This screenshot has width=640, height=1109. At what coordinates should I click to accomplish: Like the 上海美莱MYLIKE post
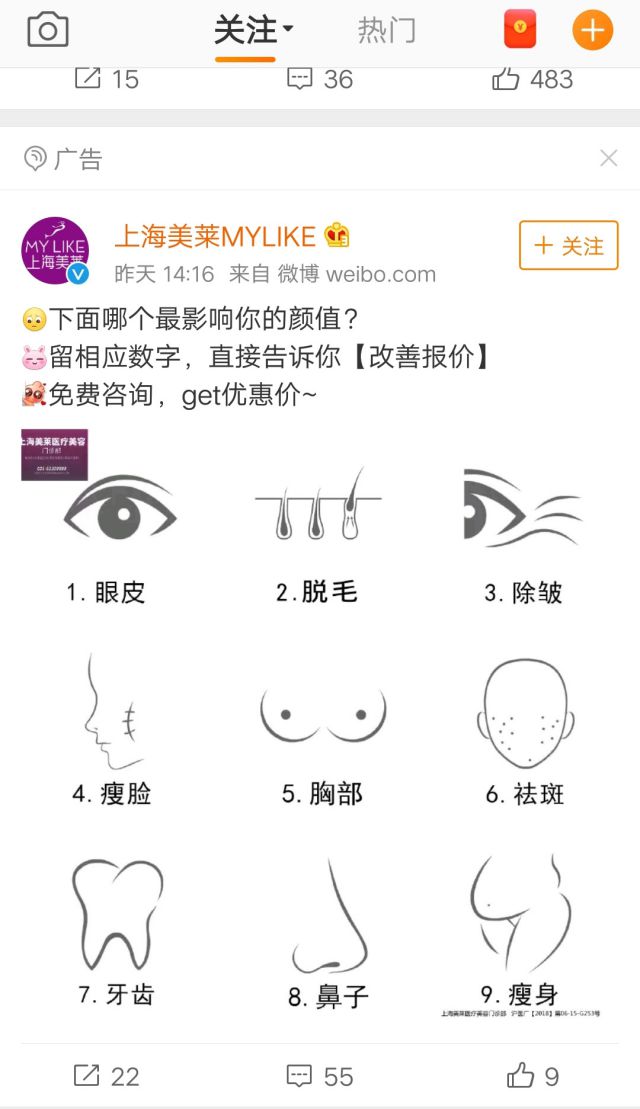pyautogui.click(x=532, y=1076)
